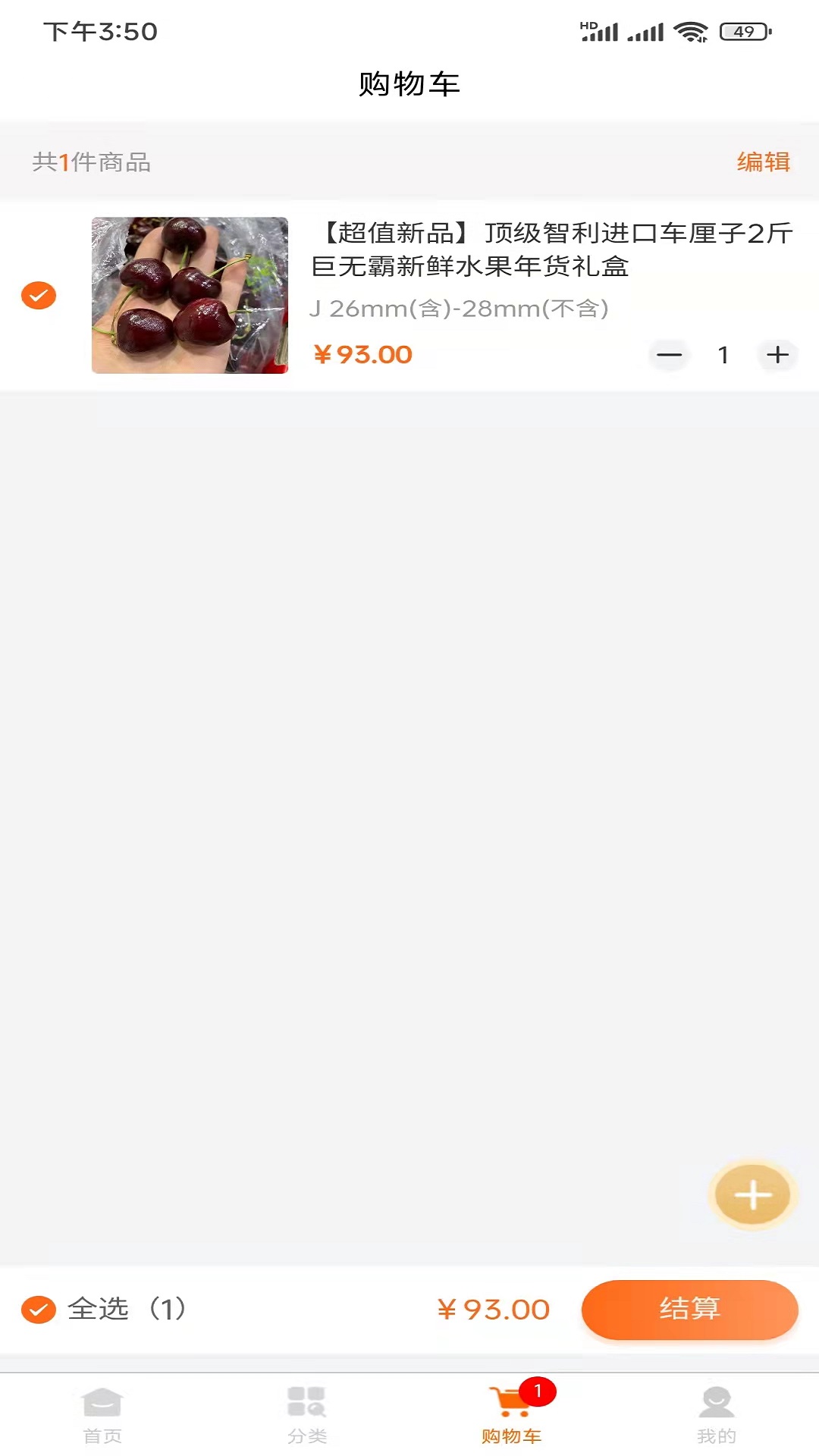The width and height of the screenshot is (819, 1456).
Task: Toggle the 全选 select-all checkbox
Action: click(x=39, y=1309)
